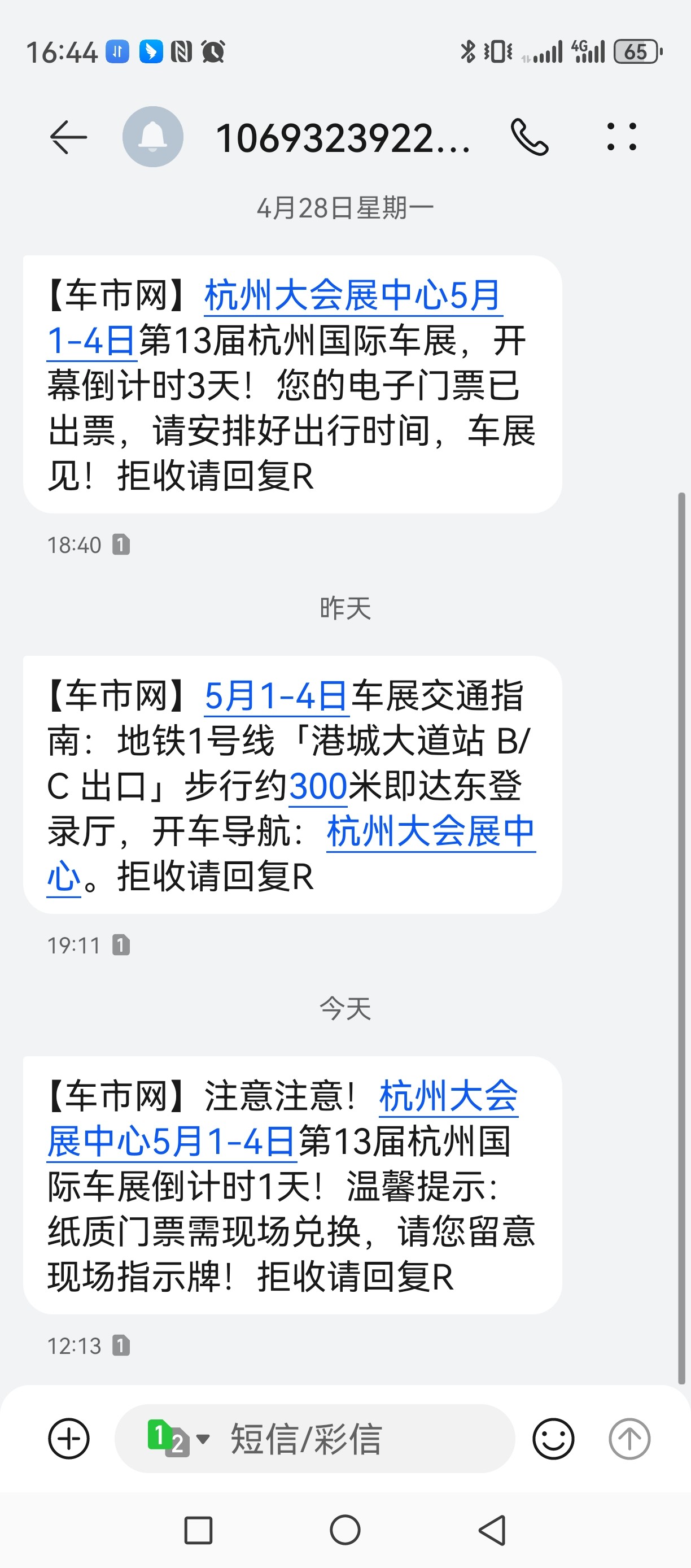
Task: Open the sender's avatar with bell icon
Action: click(x=152, y=137)
